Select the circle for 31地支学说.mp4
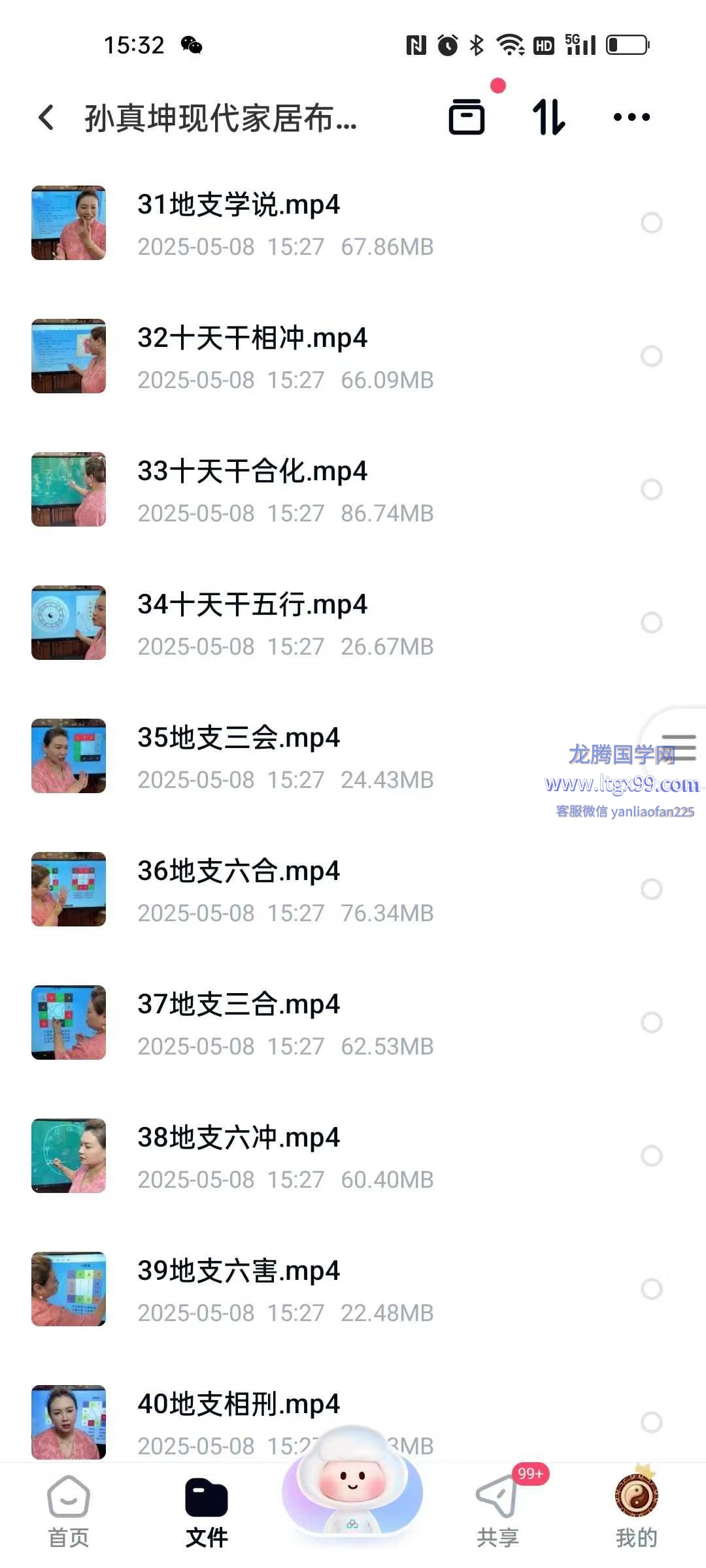This screenshot has height=1568, width=706. point(651,223)
